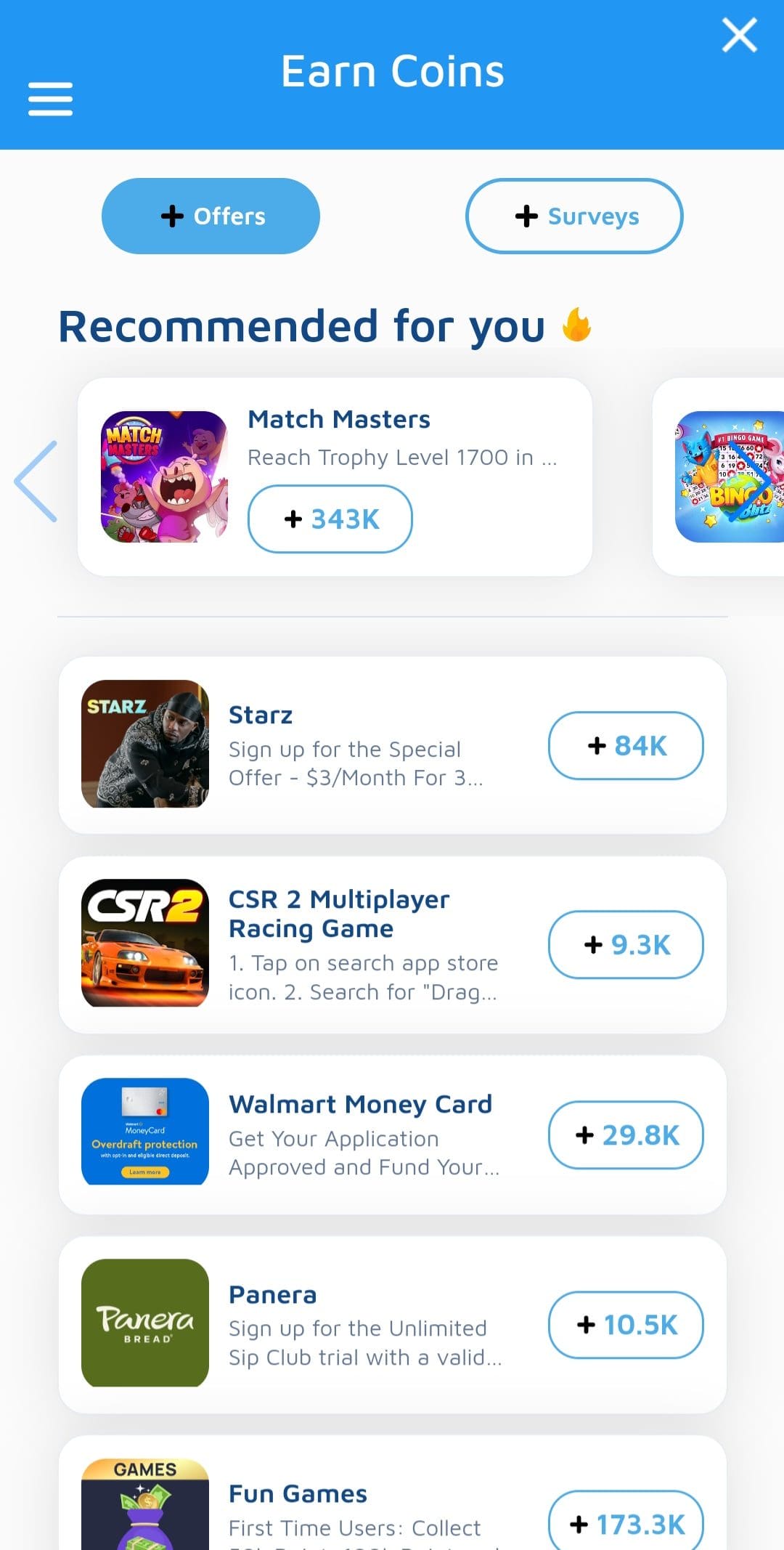Tap the +173.3K Fun Games reward button
Image resolution: width=784 pixels, height=1550 pixels.
point(626,1522)
